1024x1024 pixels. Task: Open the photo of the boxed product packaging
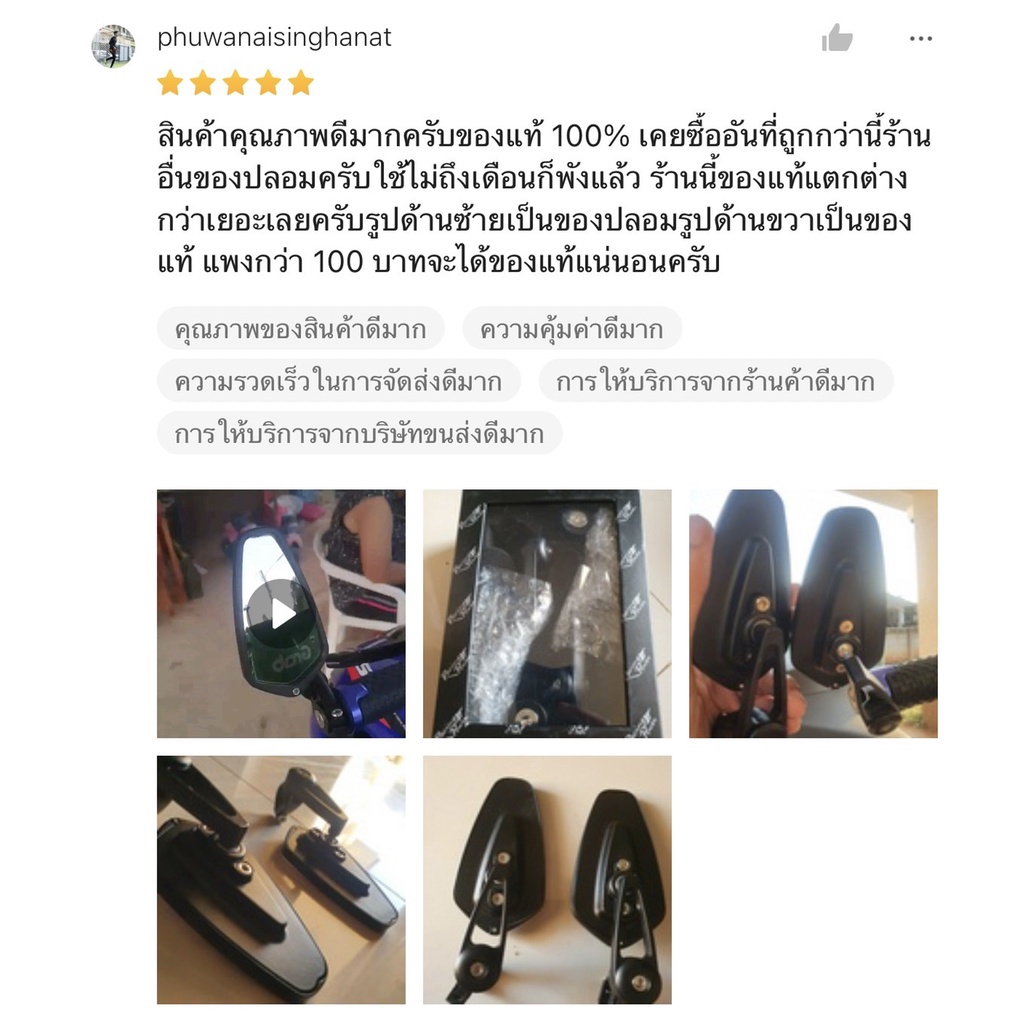tap(547, 614)
